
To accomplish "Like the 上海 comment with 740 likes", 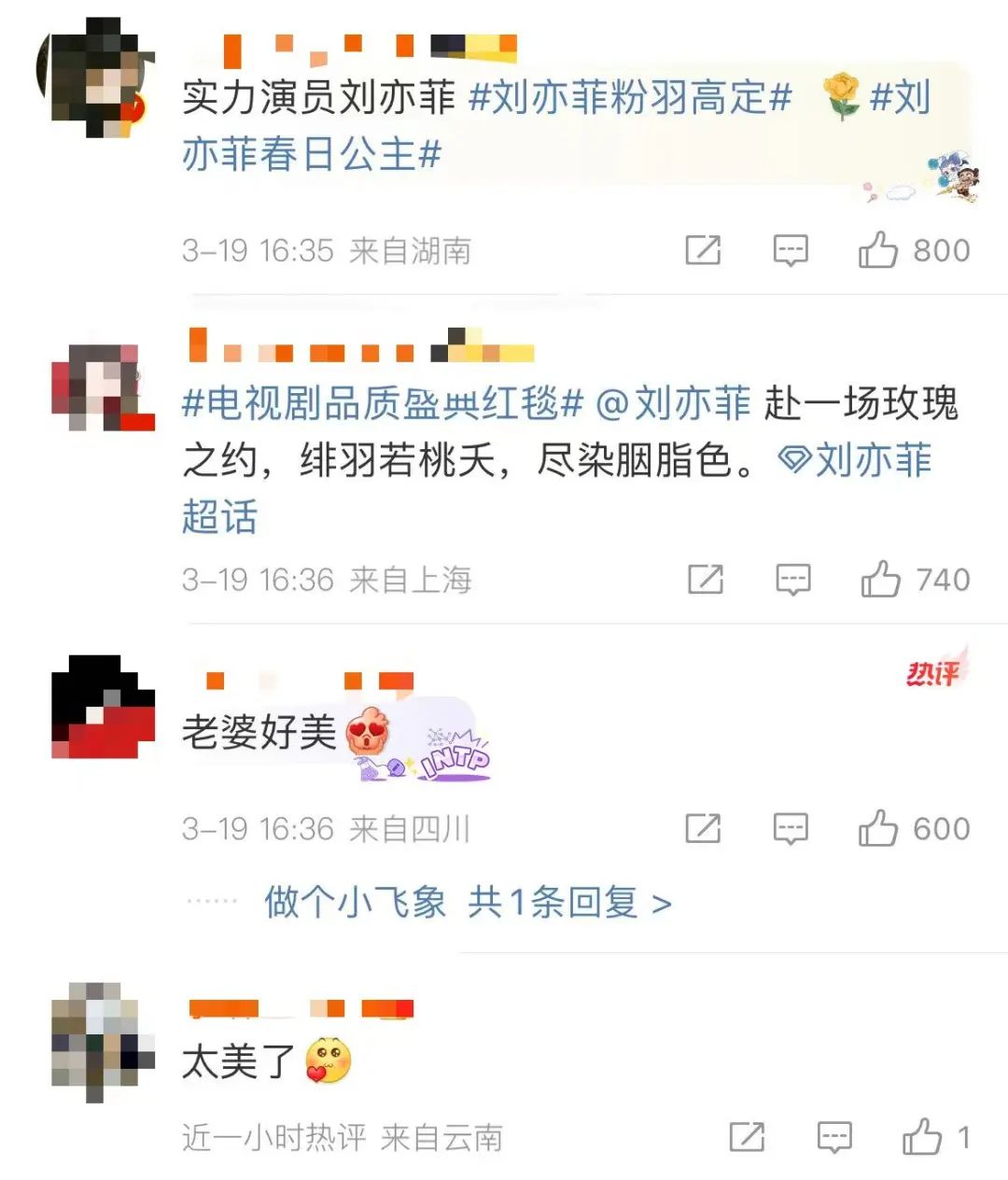I will pyautogui.click(x=880, y=580).
